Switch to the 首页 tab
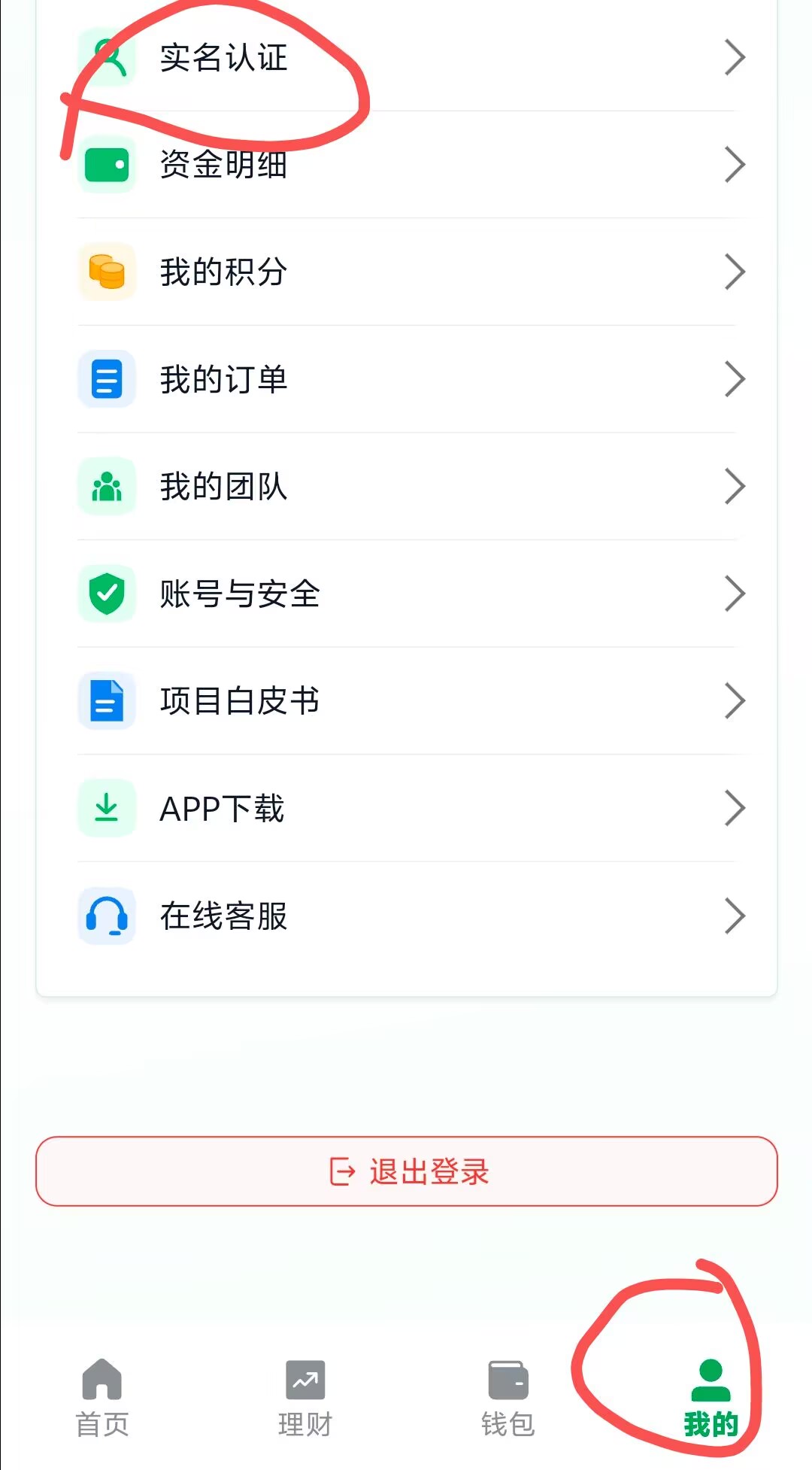Screen dimensions: 812x1470 102,1399
